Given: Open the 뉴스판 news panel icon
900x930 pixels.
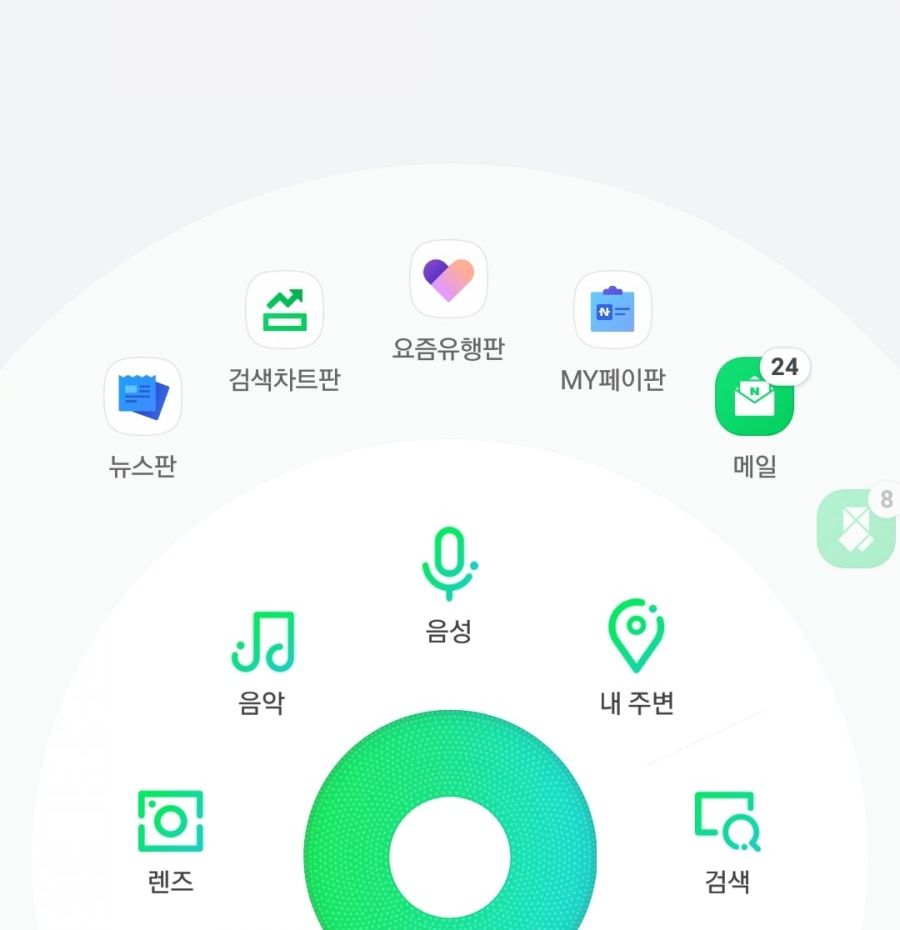Looking at the screenshot, I should (x=143, y=396).
